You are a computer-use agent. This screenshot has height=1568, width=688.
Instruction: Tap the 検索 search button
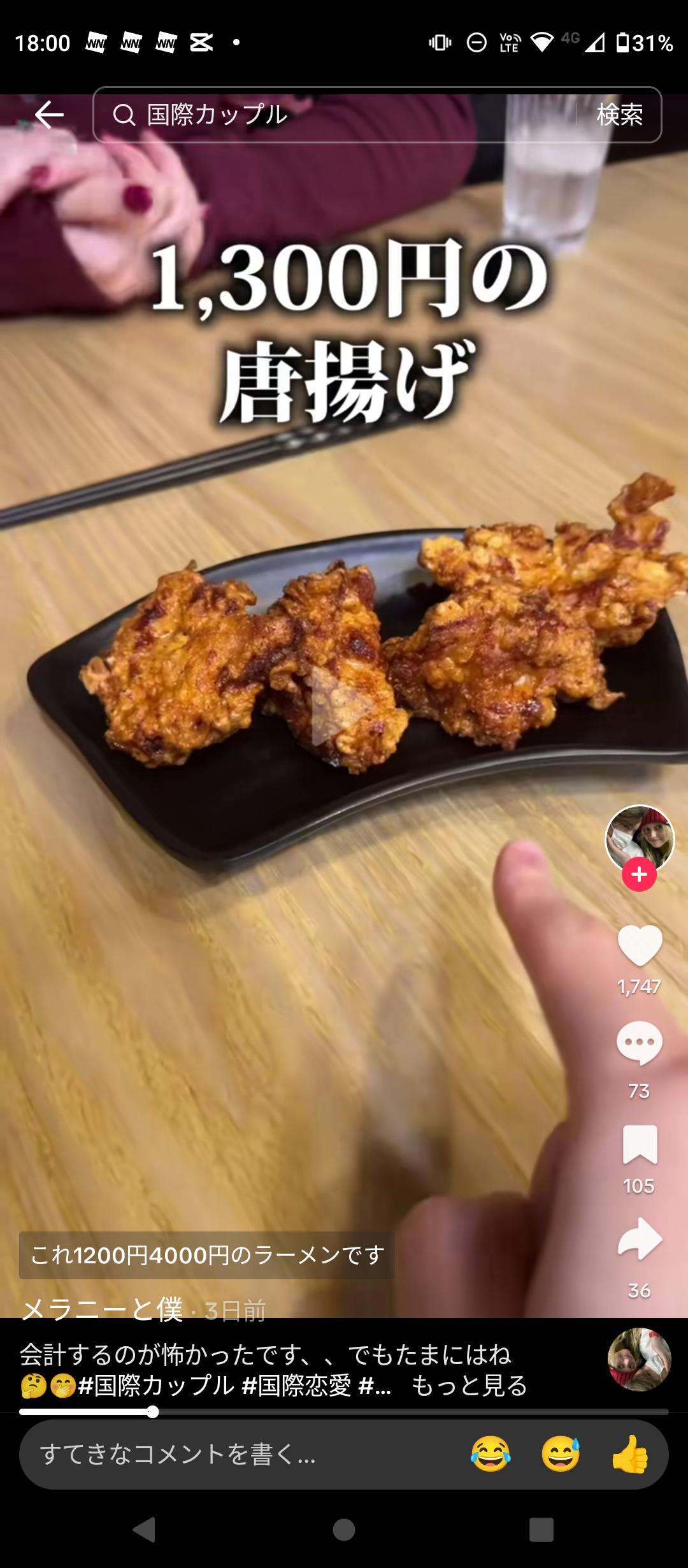(x=619, y=115)
